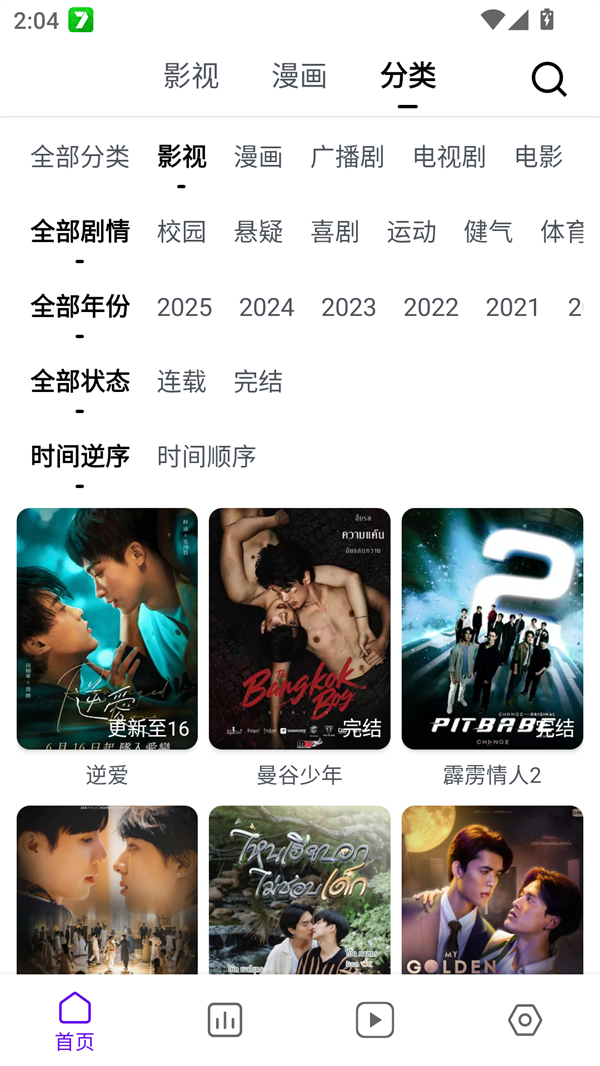
Task: Open the search icon
Action: pos(548,78)
